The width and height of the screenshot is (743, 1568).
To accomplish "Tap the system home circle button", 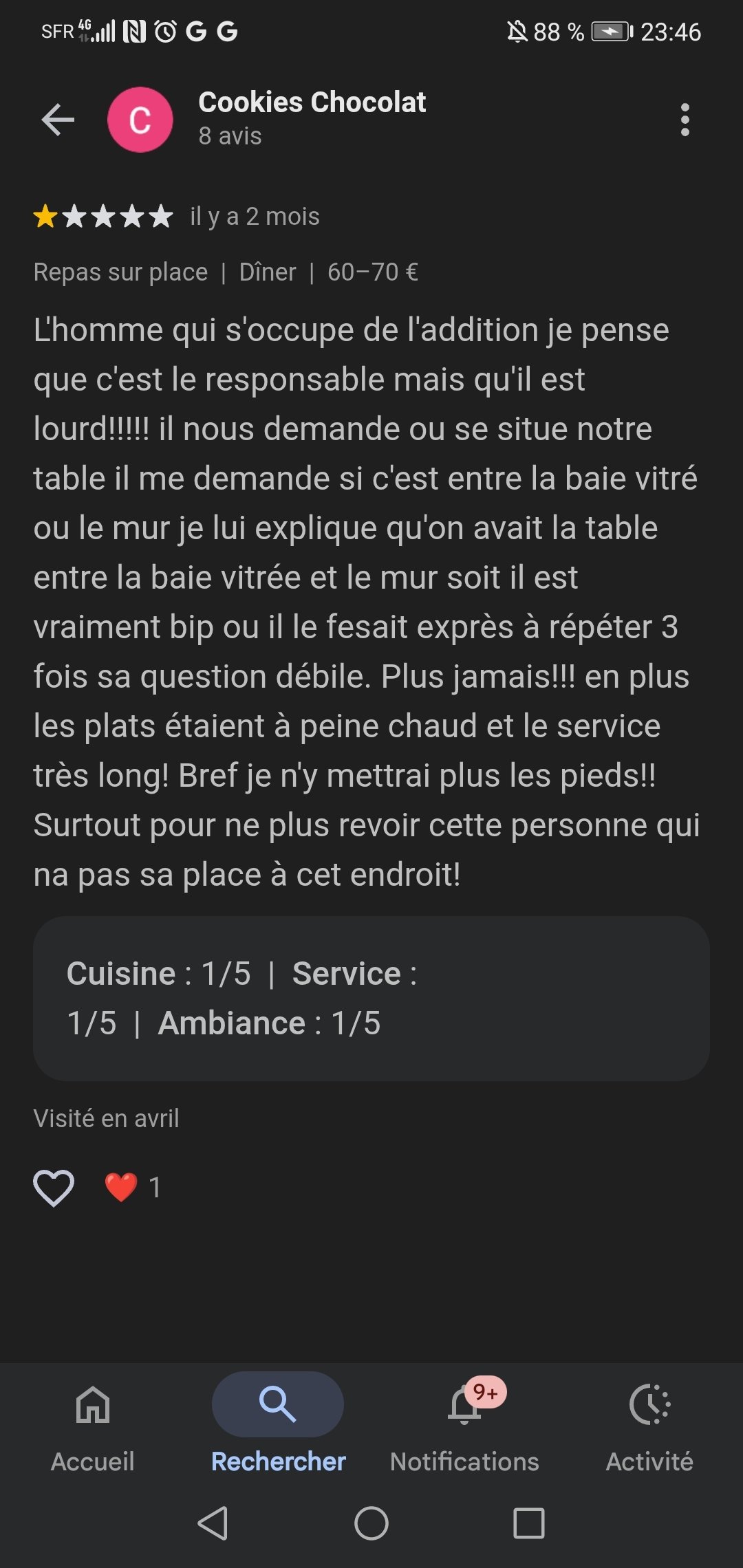I will click(371, 1523).
